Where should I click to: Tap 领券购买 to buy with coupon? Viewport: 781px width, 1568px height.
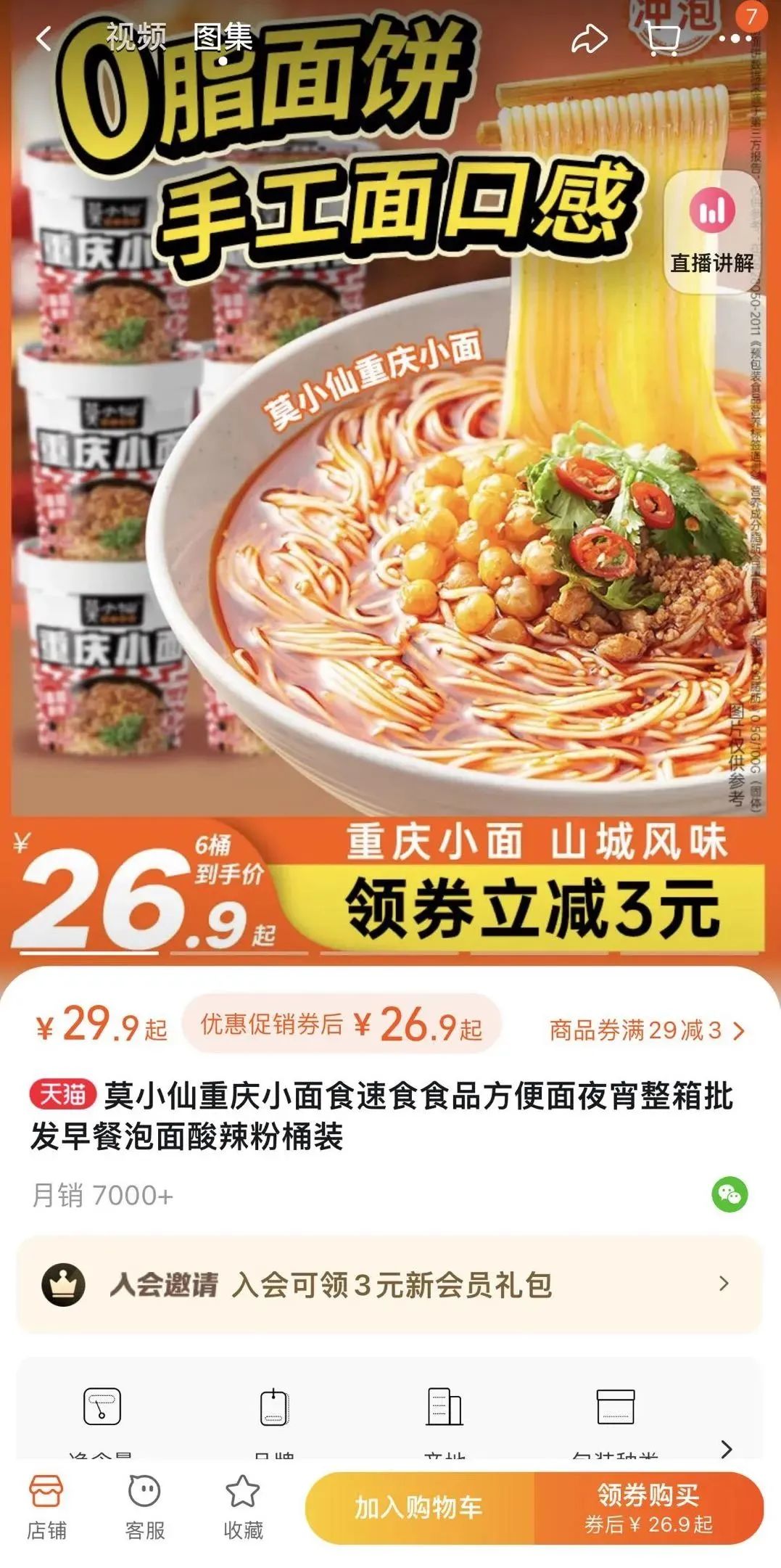click(x=648, y=1508)
